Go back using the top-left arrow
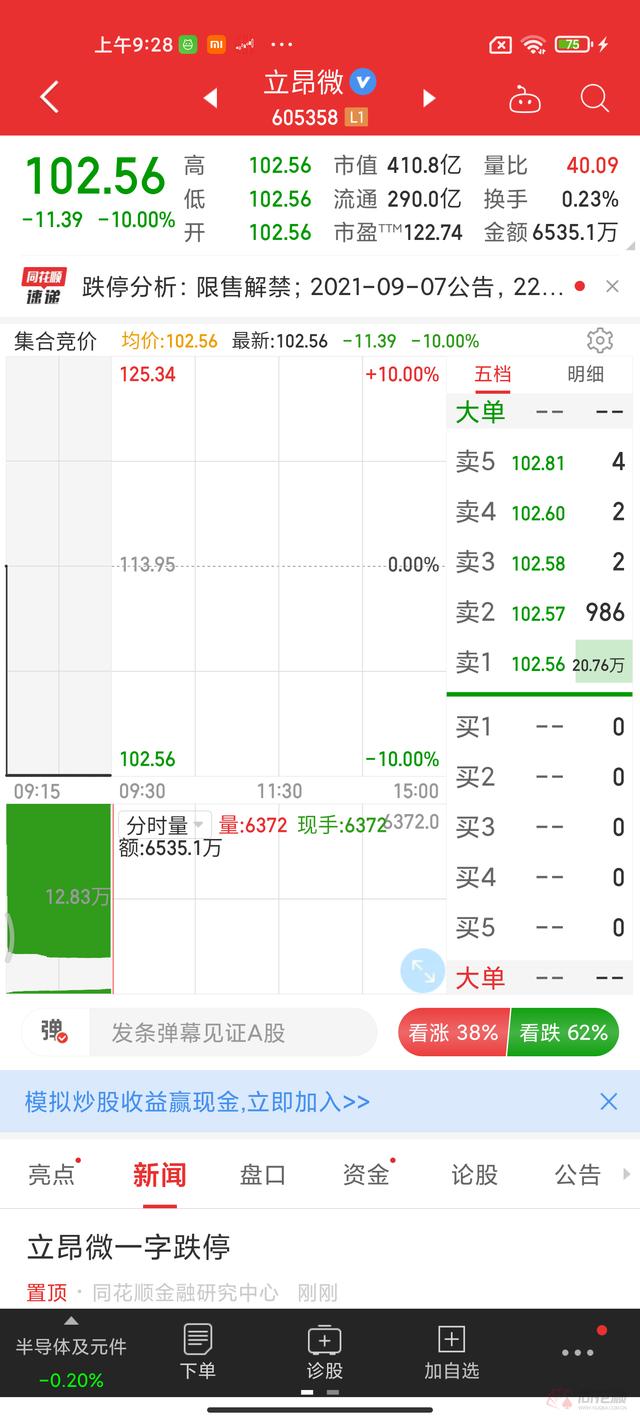Viewport: 640px width, 1422px height. (x=49, y=97)
